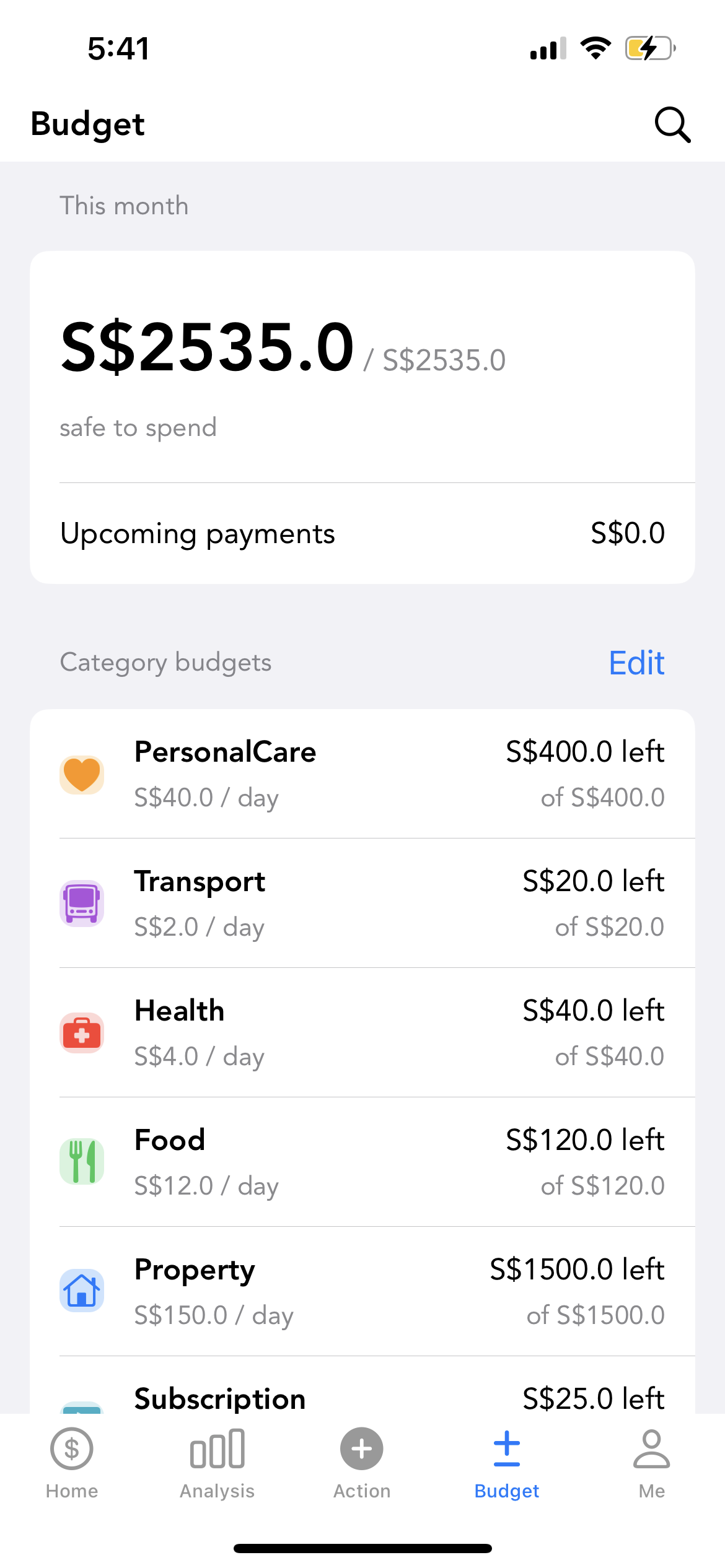
Task: Select the Me profile icon
Action: pyautogui.click(x=652, y=1449)
